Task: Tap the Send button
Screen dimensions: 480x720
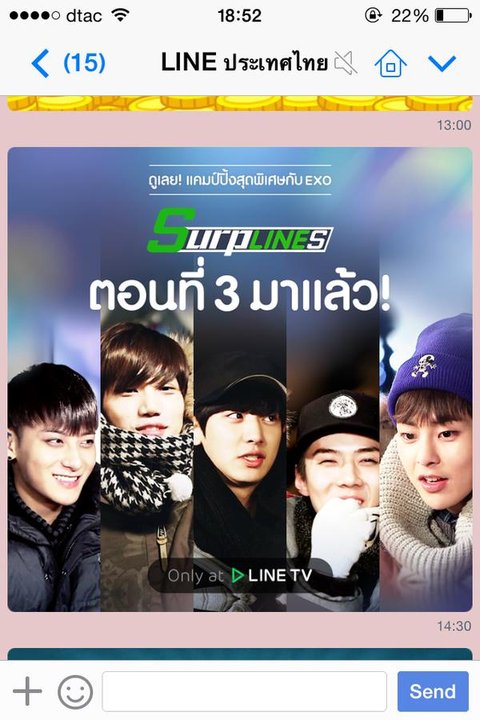Action: 433,691
